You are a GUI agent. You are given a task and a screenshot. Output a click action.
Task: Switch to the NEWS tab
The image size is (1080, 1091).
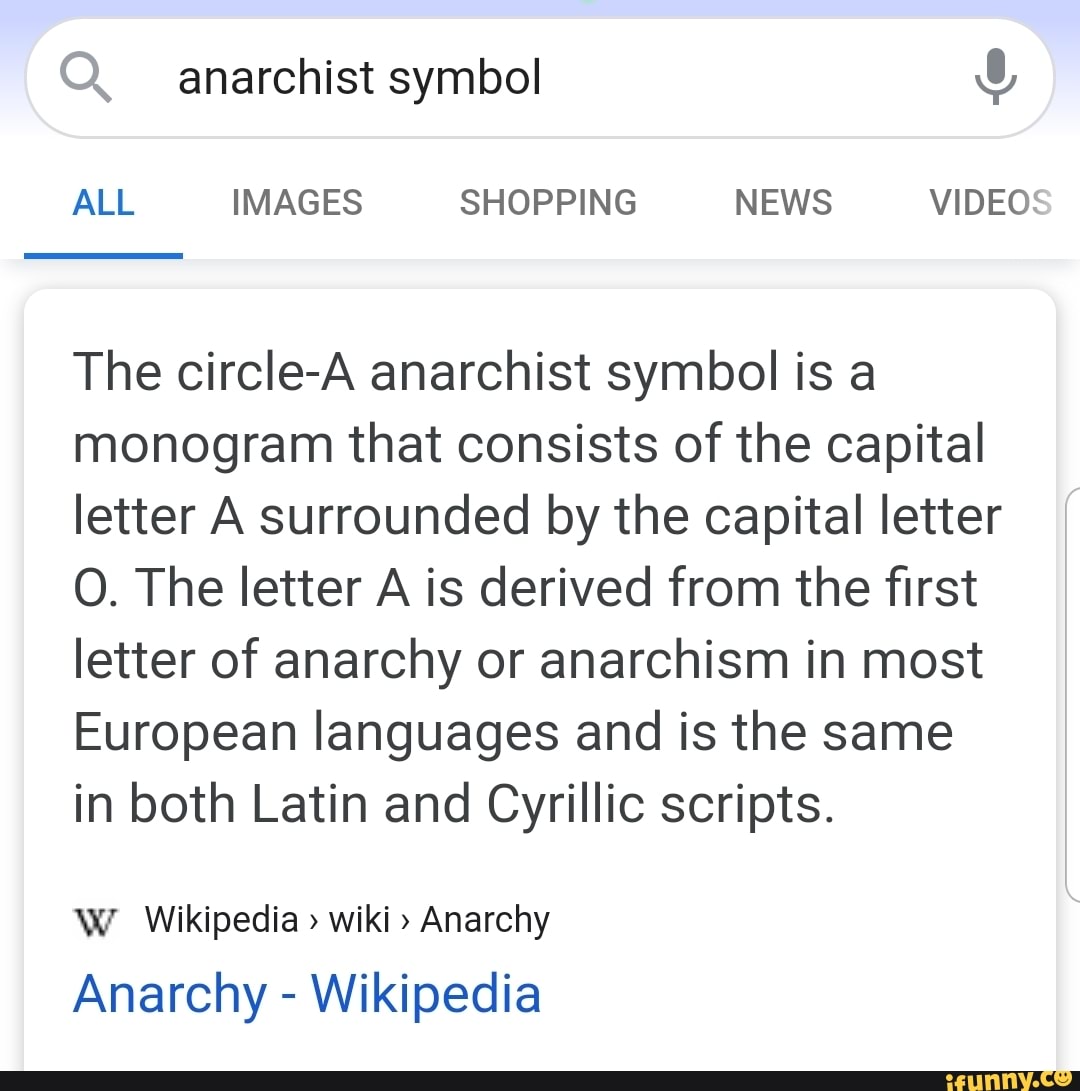tap(782, 202)
